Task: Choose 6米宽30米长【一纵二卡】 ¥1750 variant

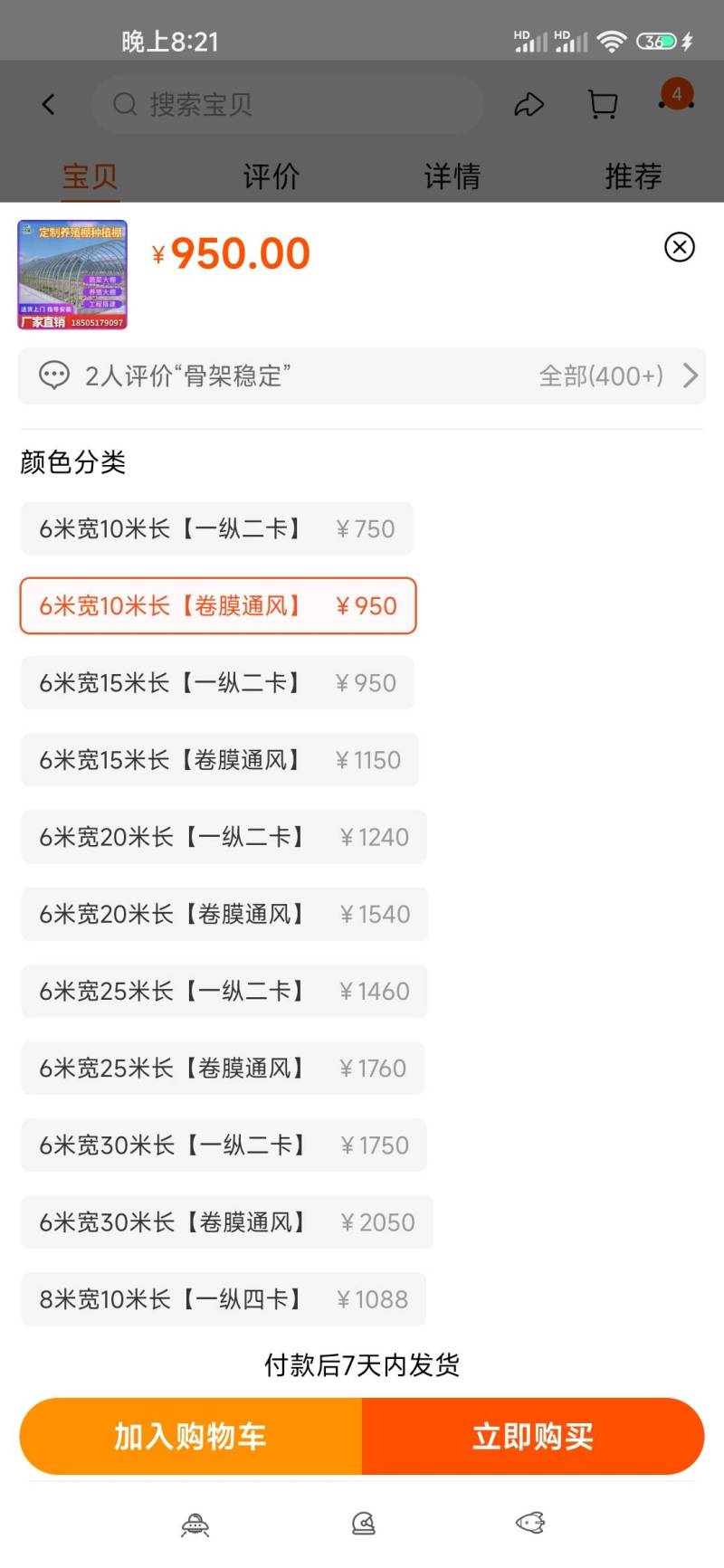Action: [224, 1145]
